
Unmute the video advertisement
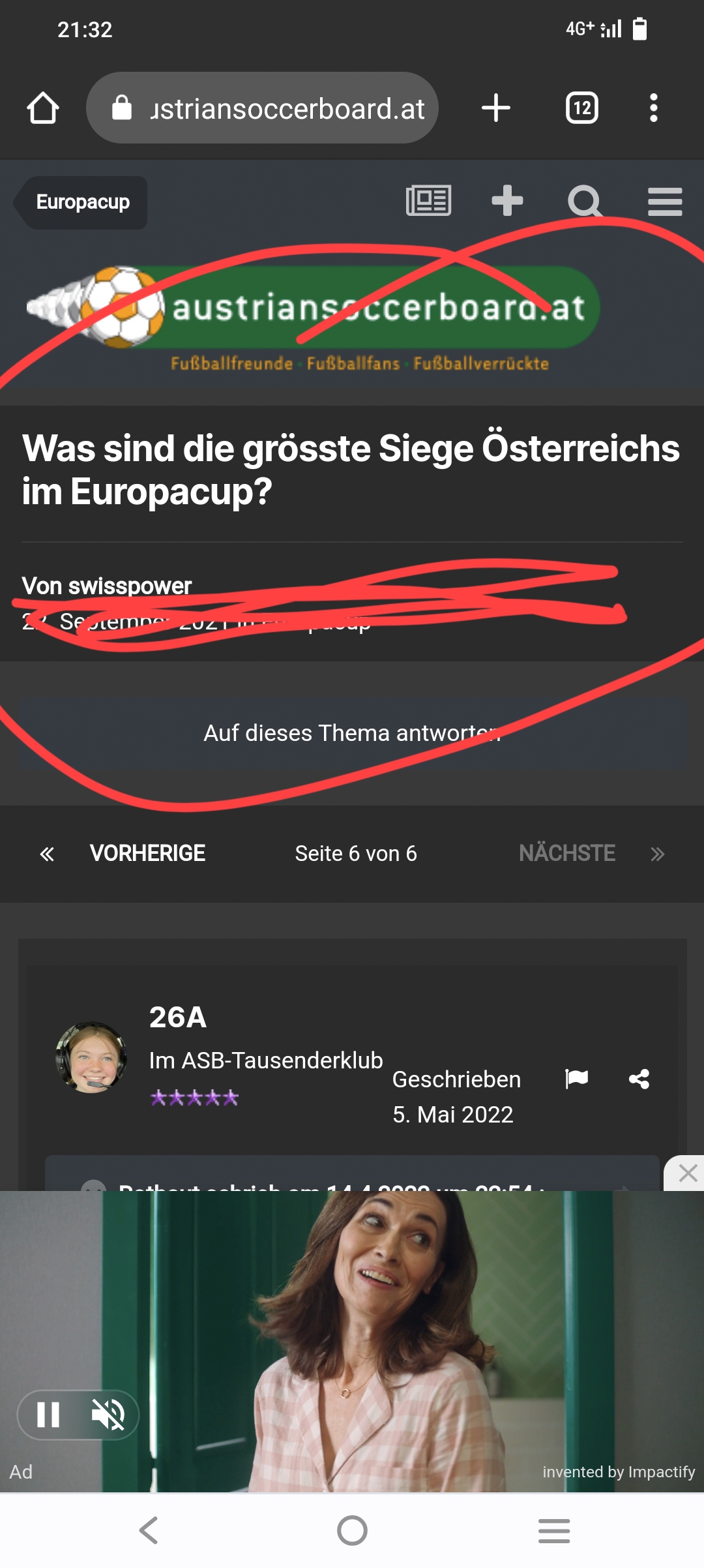click(x=108, y=1415)
